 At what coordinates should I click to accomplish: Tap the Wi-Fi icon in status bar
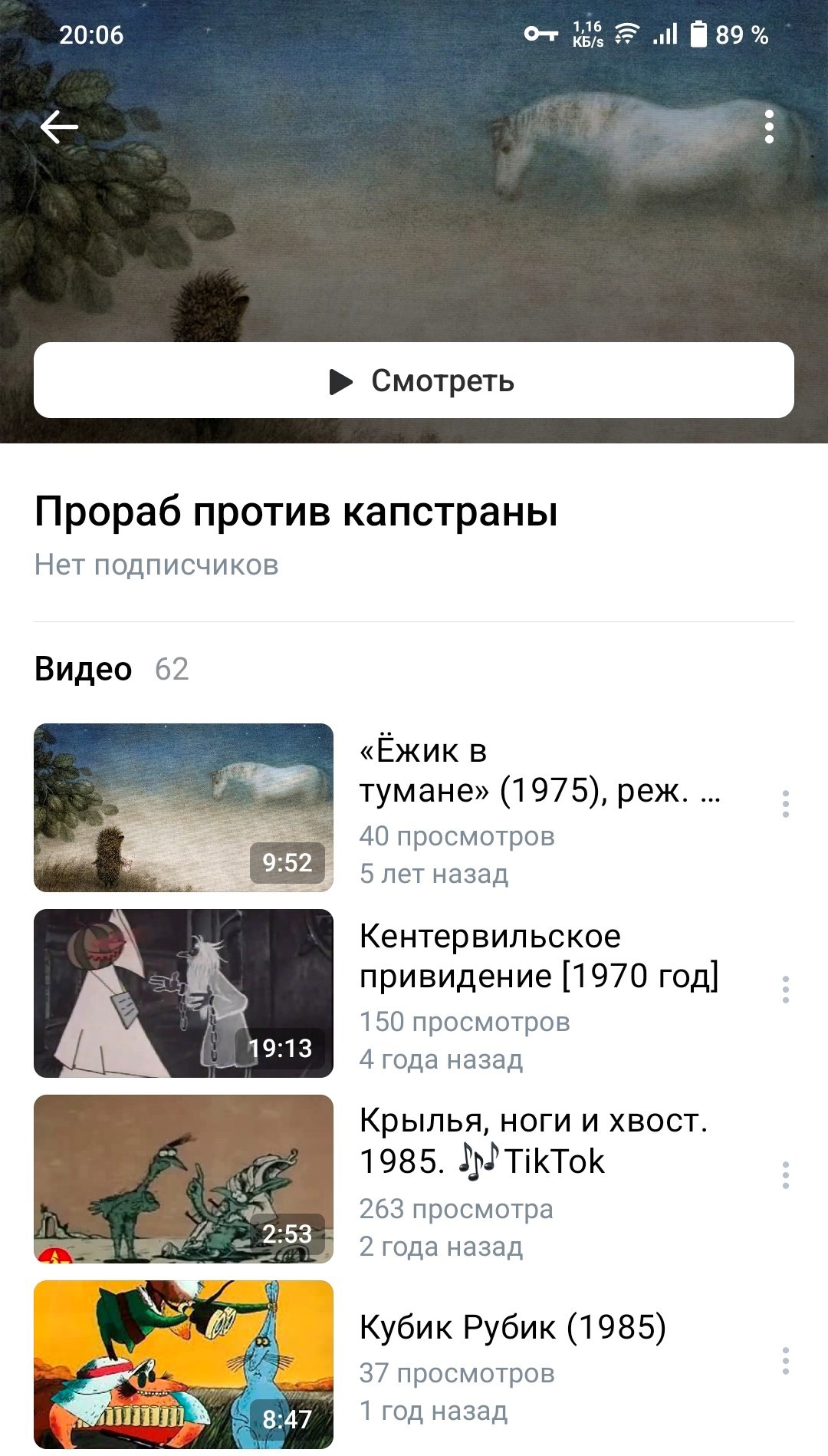(627, 34)
